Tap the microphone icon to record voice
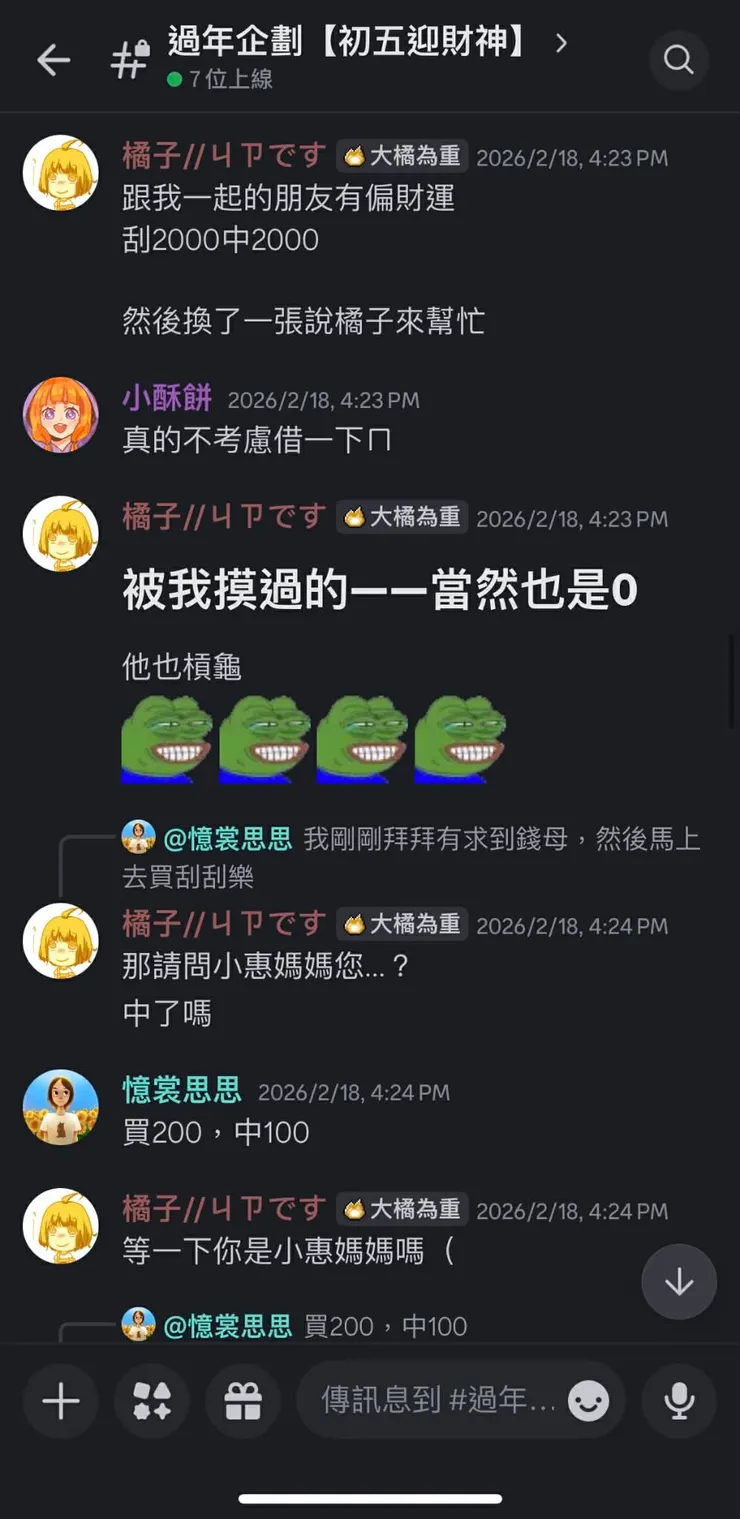740x1519 pixels. click(679, 1401)
